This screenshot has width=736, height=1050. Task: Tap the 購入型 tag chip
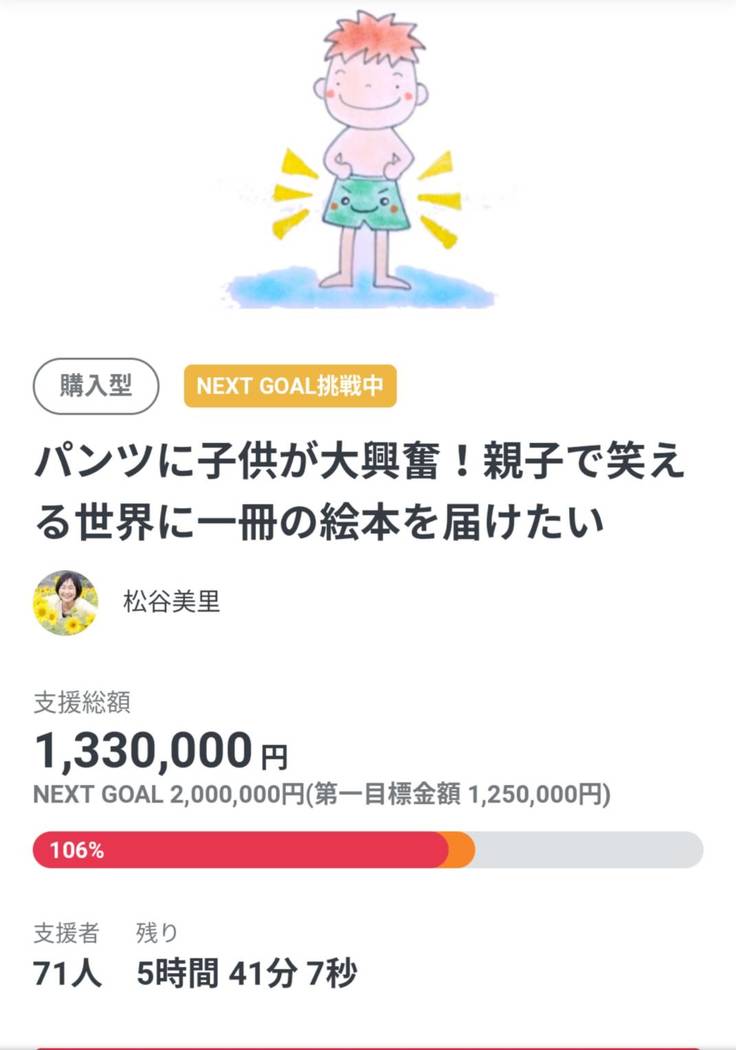click(x=96, y=386)
